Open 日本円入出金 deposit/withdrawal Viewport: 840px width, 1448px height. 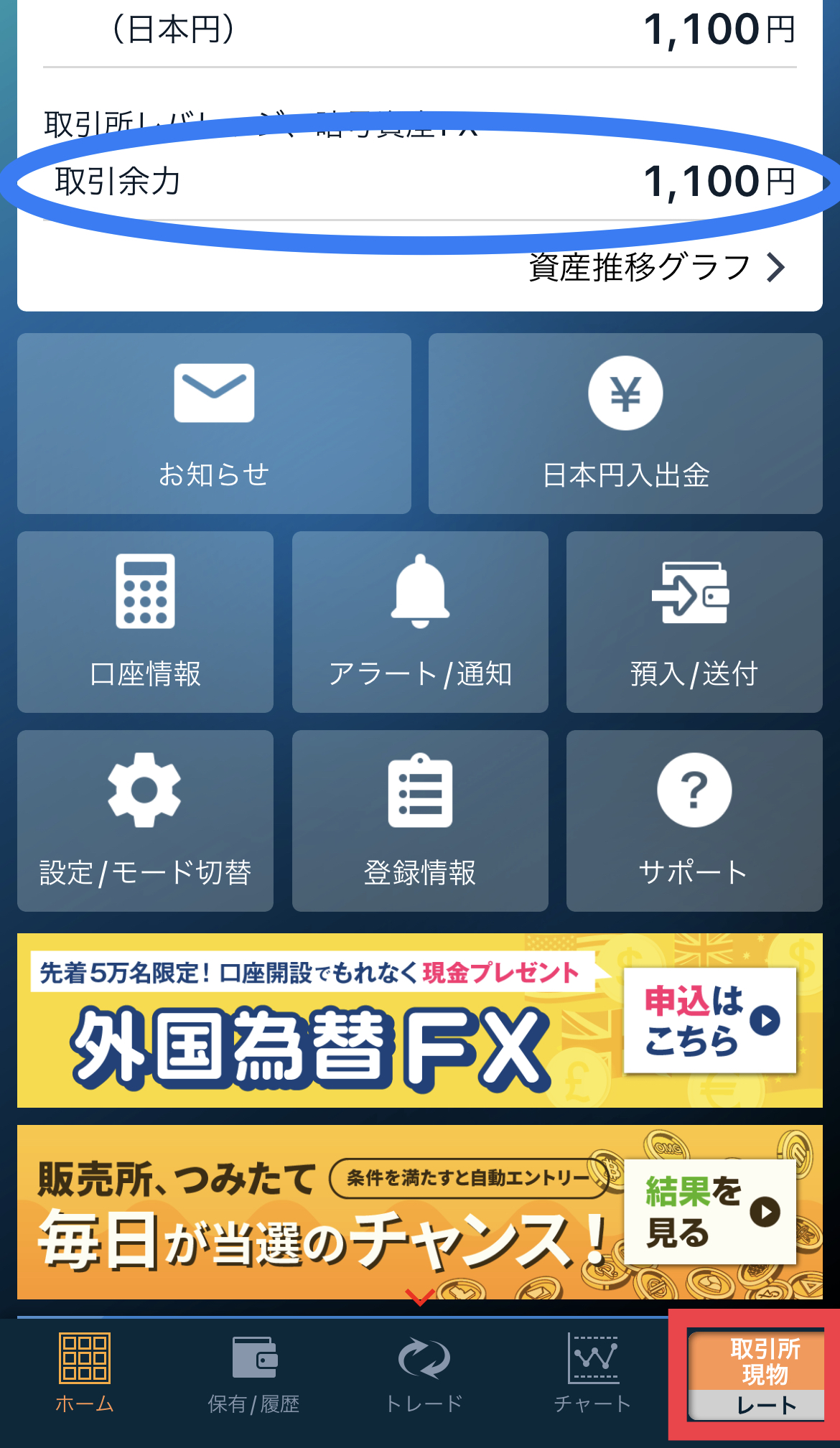coord(625,424)
